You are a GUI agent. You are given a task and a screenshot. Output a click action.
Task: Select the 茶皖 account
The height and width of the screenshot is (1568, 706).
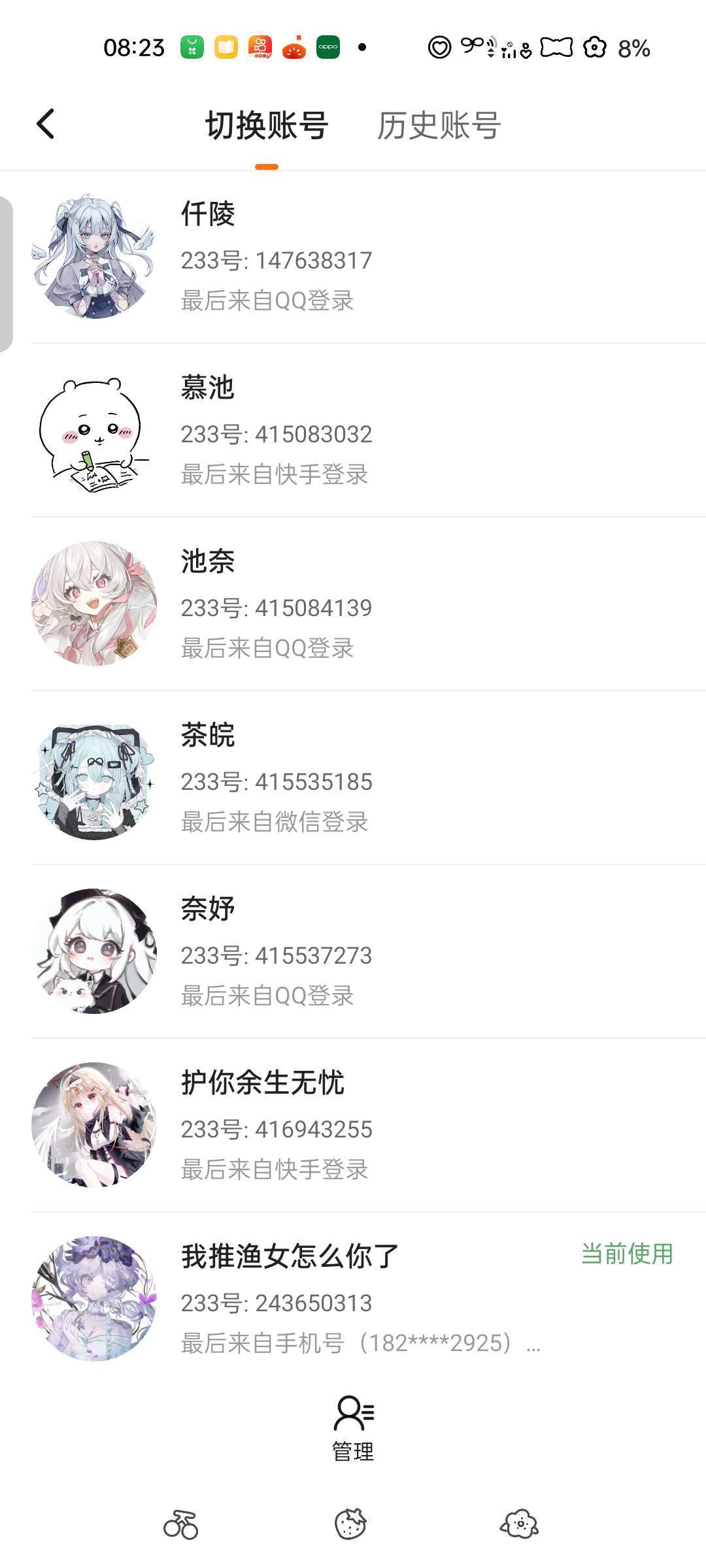tap(353, 778)
